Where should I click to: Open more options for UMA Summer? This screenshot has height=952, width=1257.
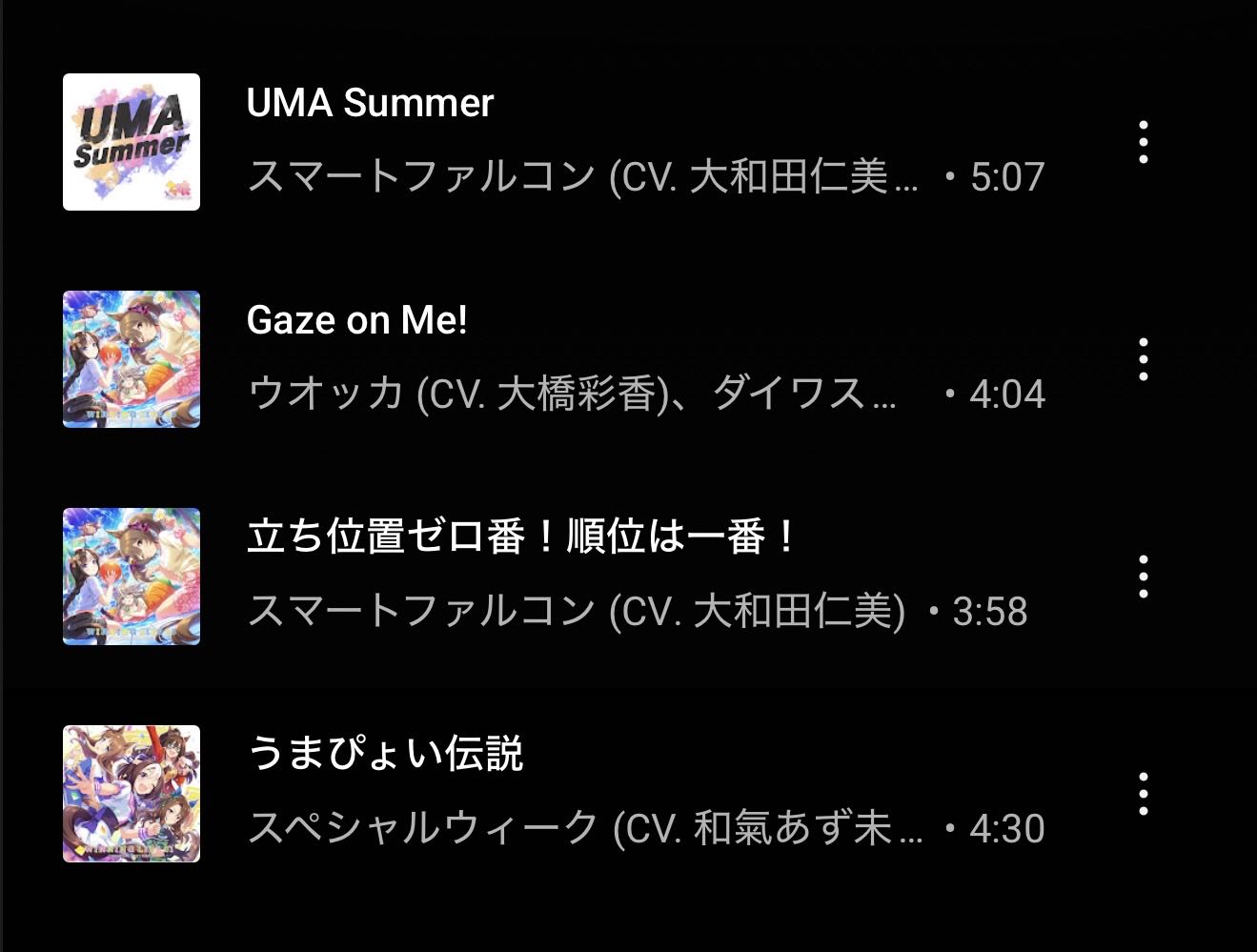click(1143, 142)
